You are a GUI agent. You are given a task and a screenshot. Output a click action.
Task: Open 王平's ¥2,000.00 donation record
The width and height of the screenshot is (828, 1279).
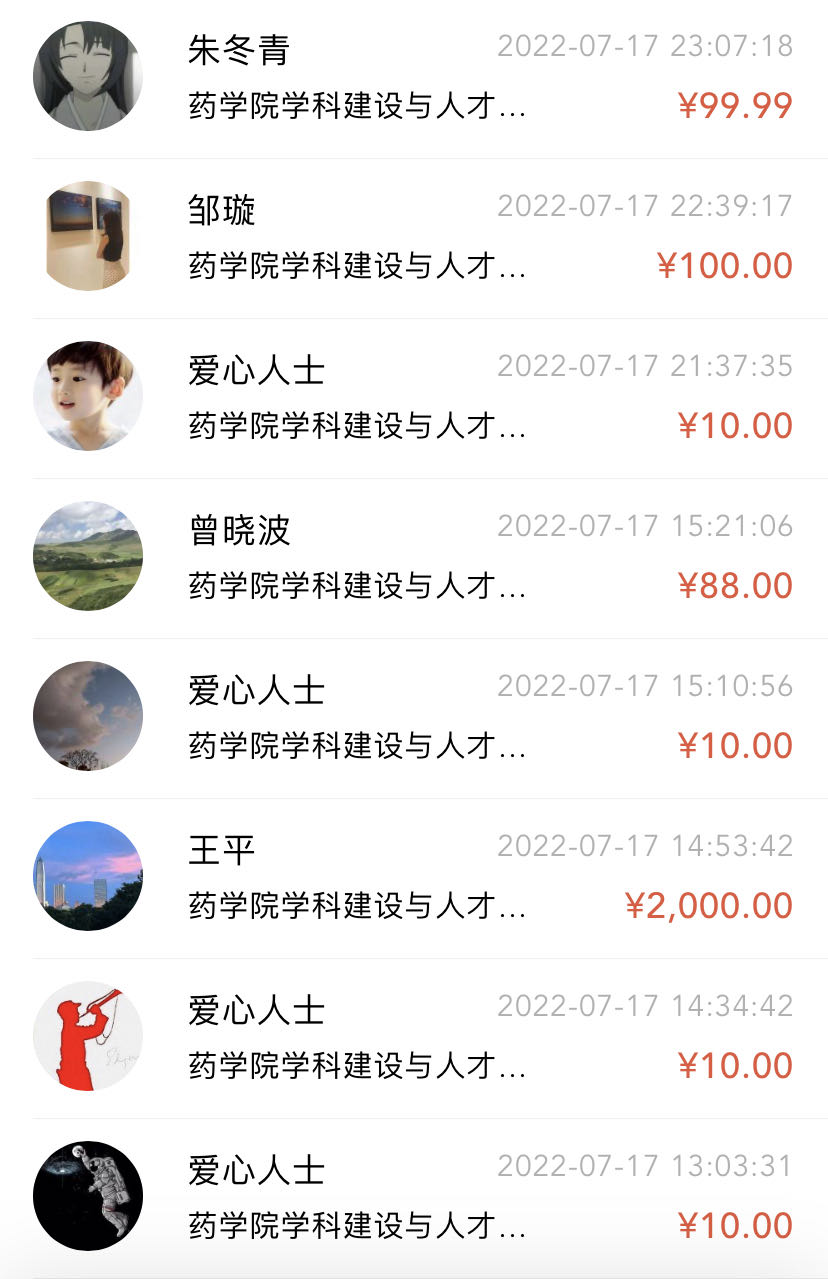click(414, 877)
